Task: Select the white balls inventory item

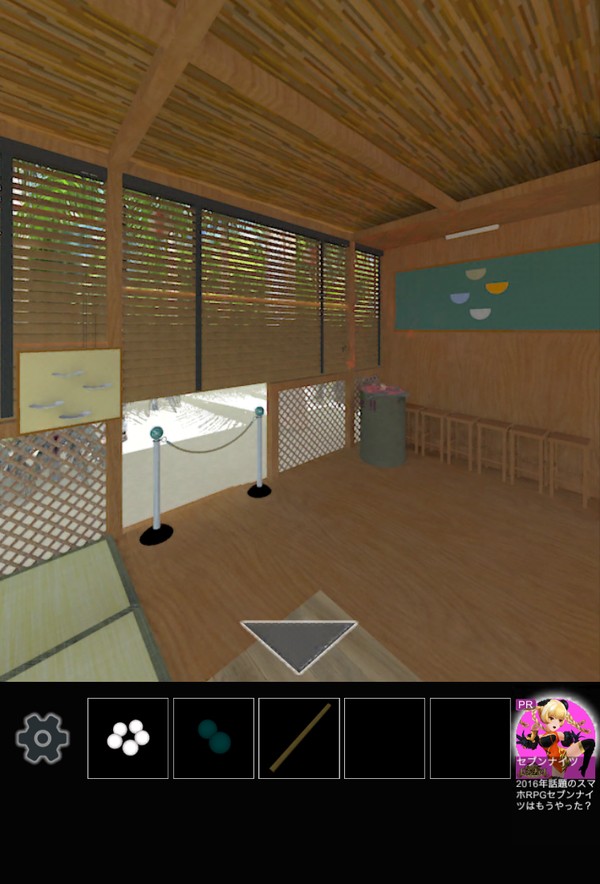Action: pyautogui.click(x=128, y=738)
